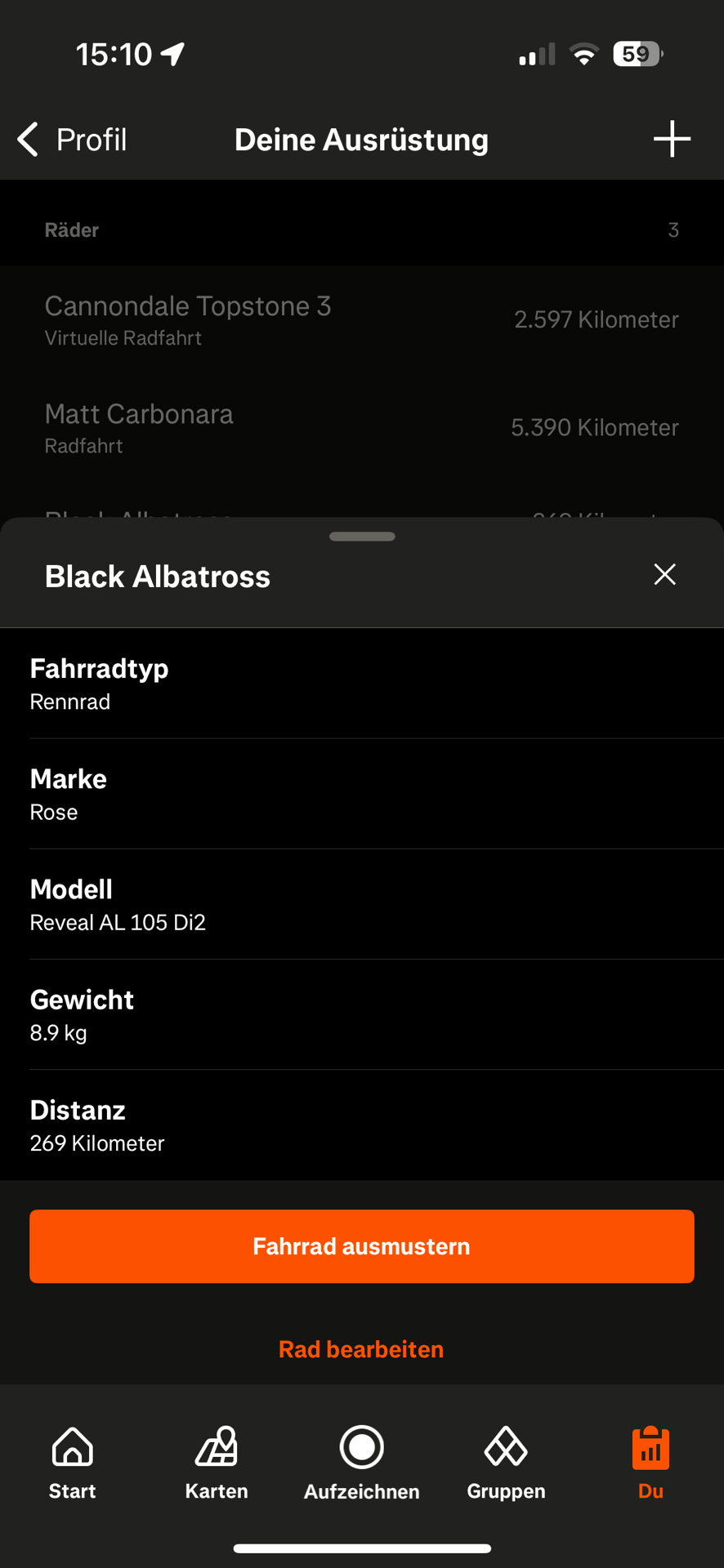
Task: Go back to Profil
Action: point(72,140)
